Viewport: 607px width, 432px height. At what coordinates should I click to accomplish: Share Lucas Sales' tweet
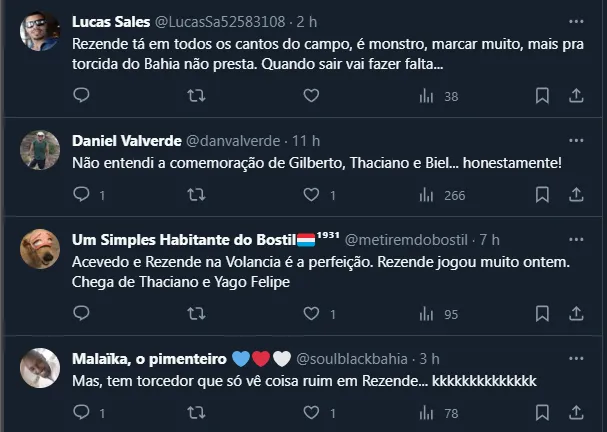tap(576, 96)
